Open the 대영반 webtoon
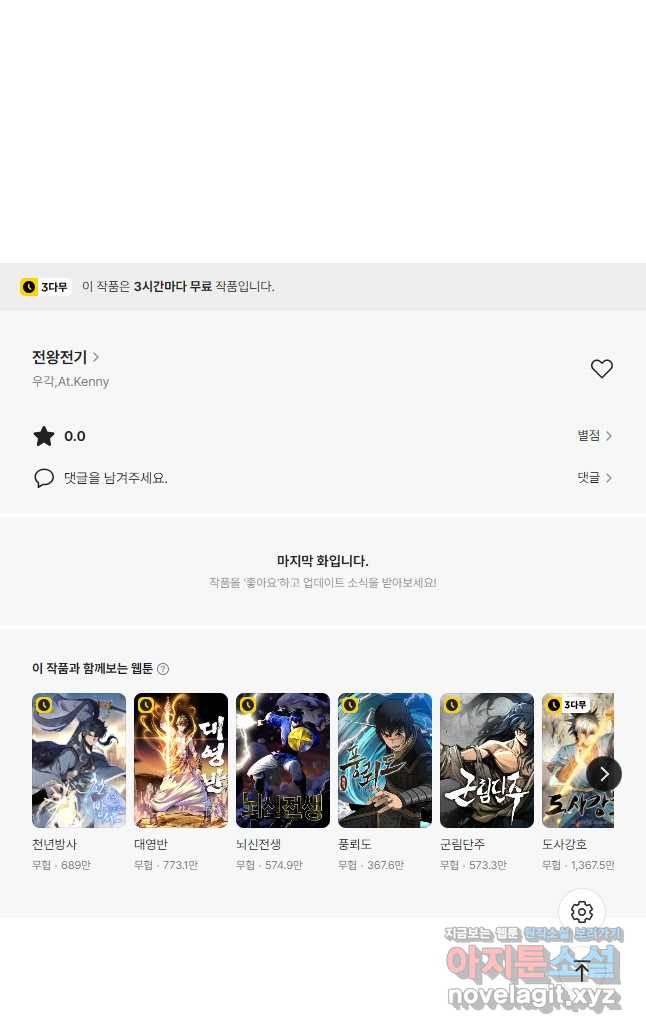Screen dimensions: 646x1034 pos(181,760)
